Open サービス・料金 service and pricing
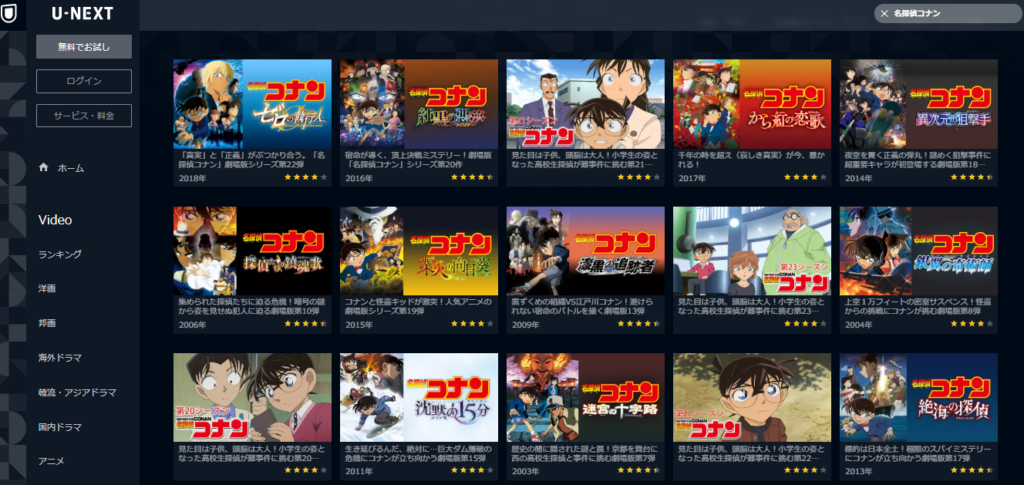The width and height of the screenshot is (1024, 485). 83,116
